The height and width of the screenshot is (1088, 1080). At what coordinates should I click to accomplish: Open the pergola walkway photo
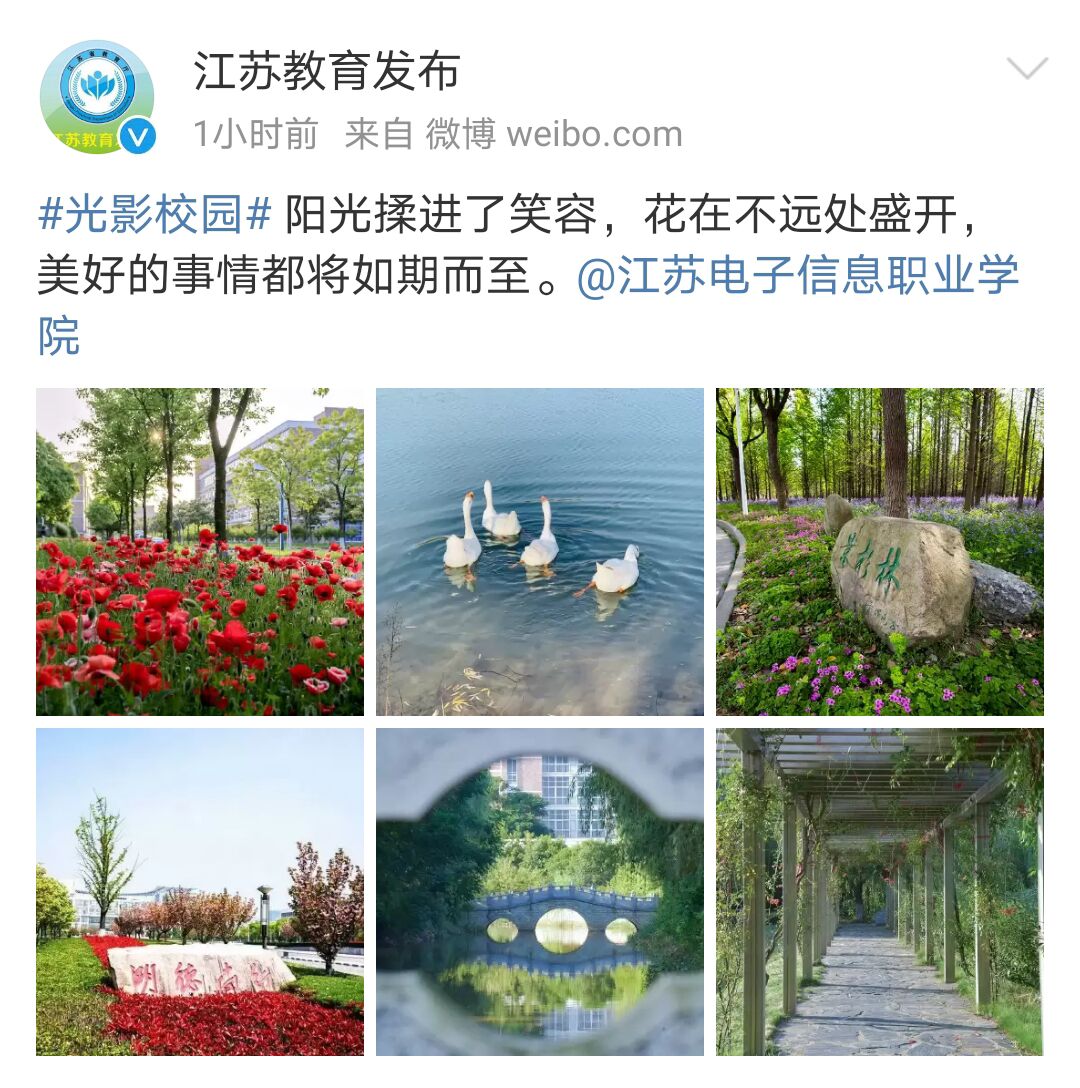(880, 892)
